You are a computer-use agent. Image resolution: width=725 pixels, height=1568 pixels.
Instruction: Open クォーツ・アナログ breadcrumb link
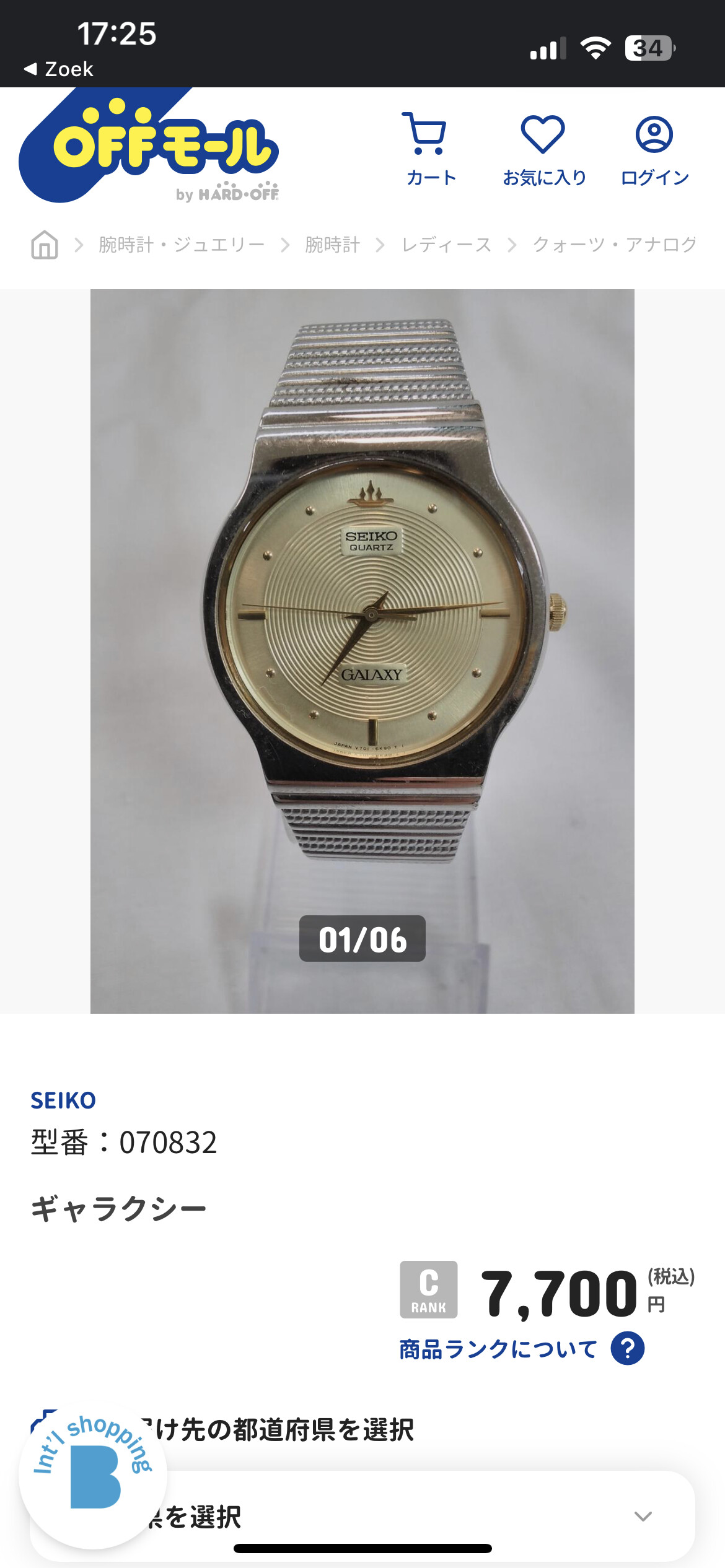point(615,245)
